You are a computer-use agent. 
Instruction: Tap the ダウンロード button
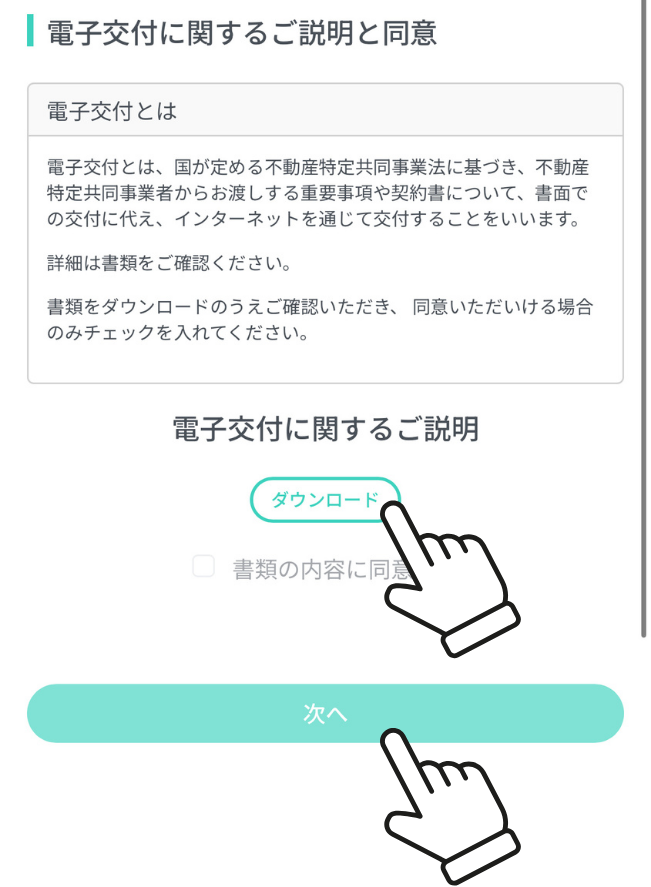tap(324, 500)
